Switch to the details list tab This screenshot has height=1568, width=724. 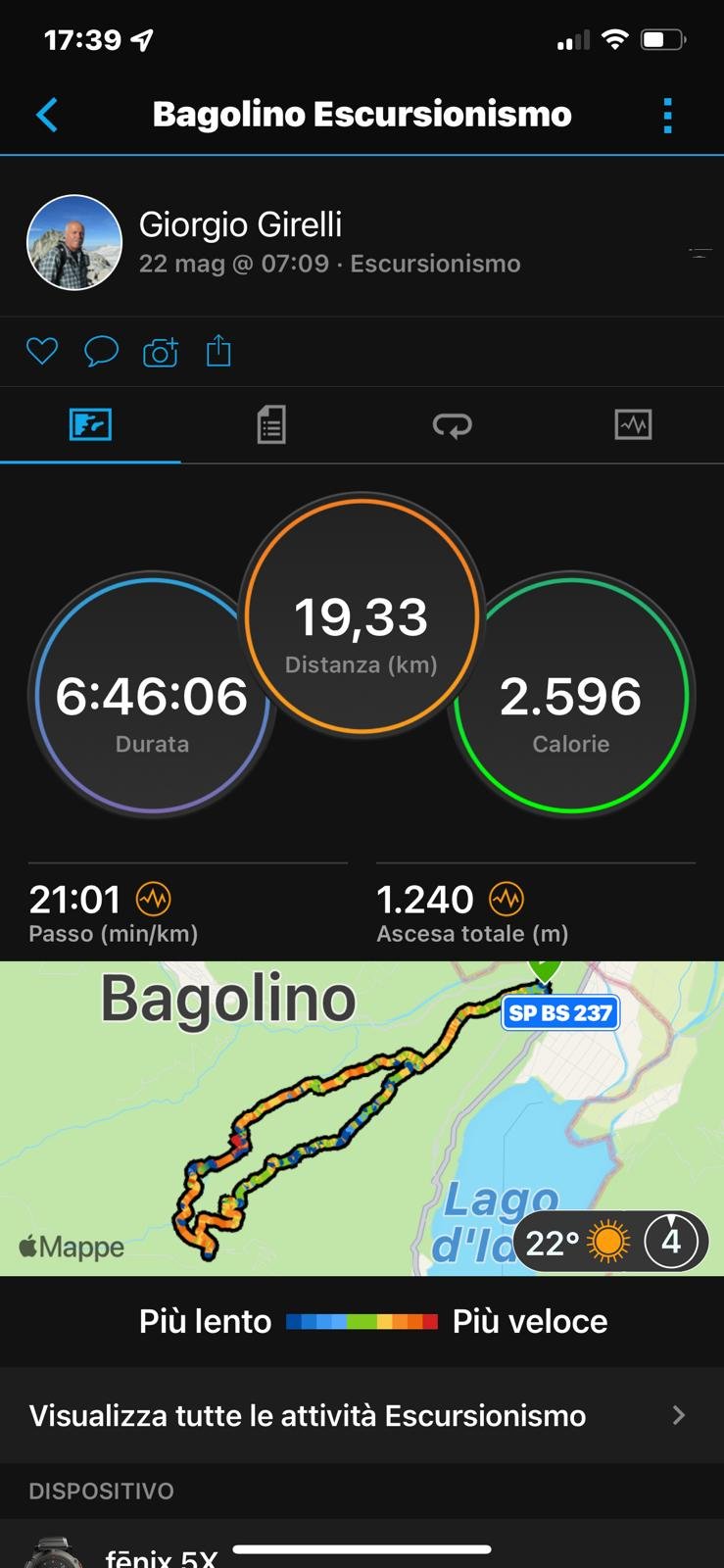tap(271, 424)
